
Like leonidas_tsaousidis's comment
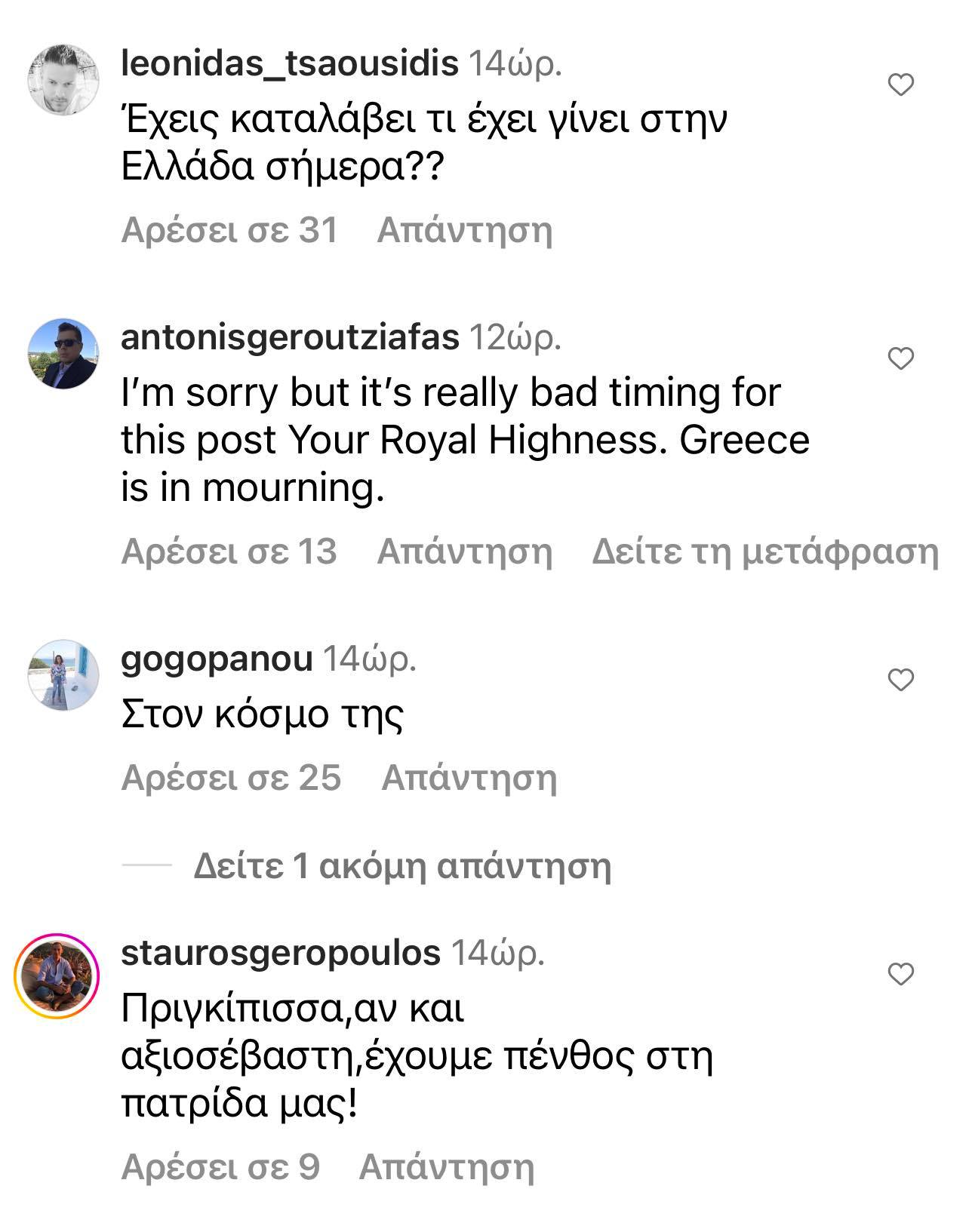[900, 85]
